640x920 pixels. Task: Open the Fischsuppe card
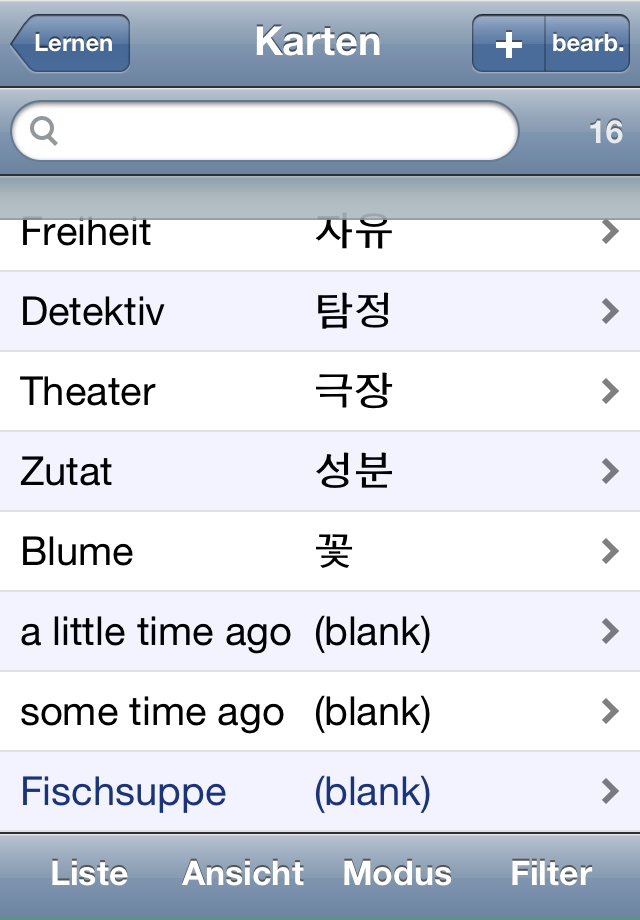pyautogui.click(x=320, y=792)
